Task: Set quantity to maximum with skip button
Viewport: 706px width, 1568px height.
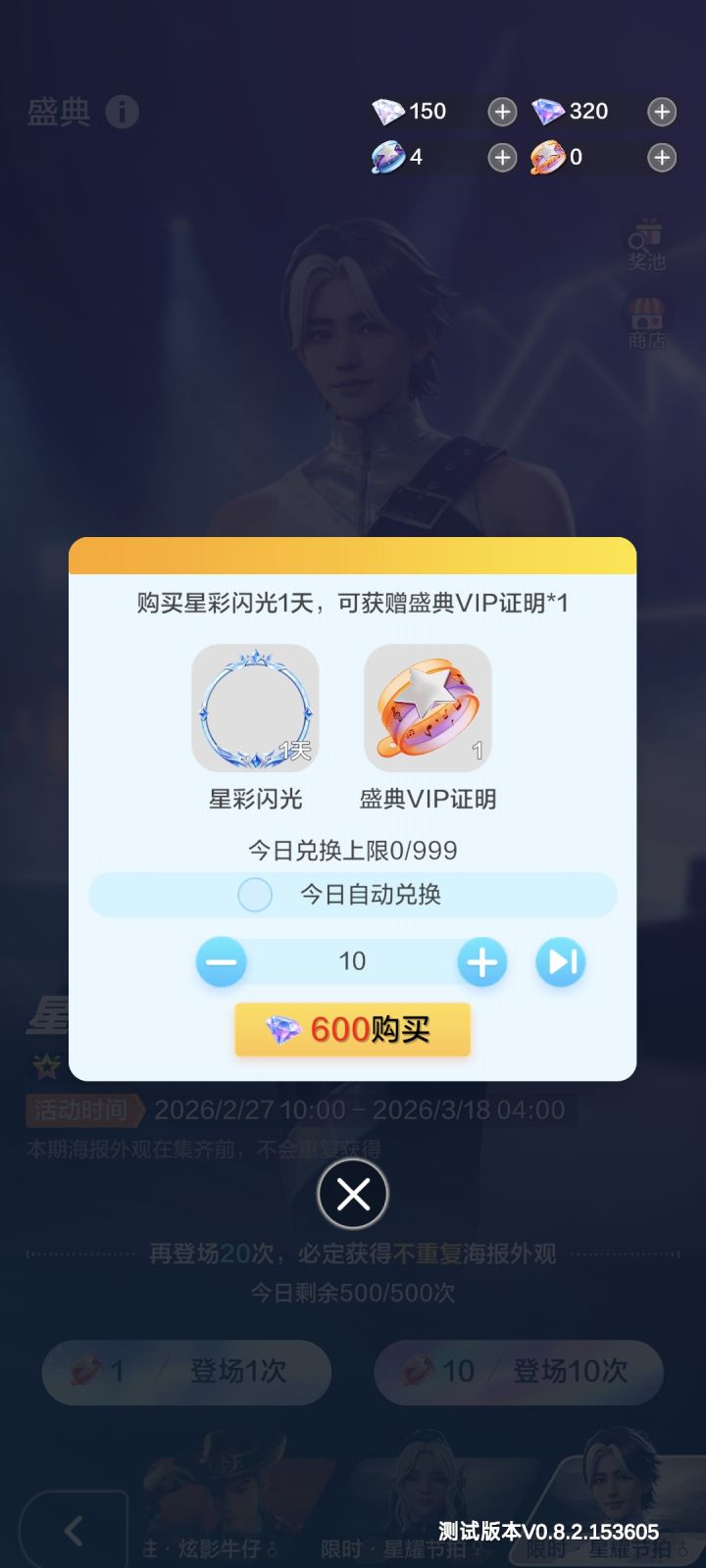Action: pyautogui.click(x=560, y=961)
